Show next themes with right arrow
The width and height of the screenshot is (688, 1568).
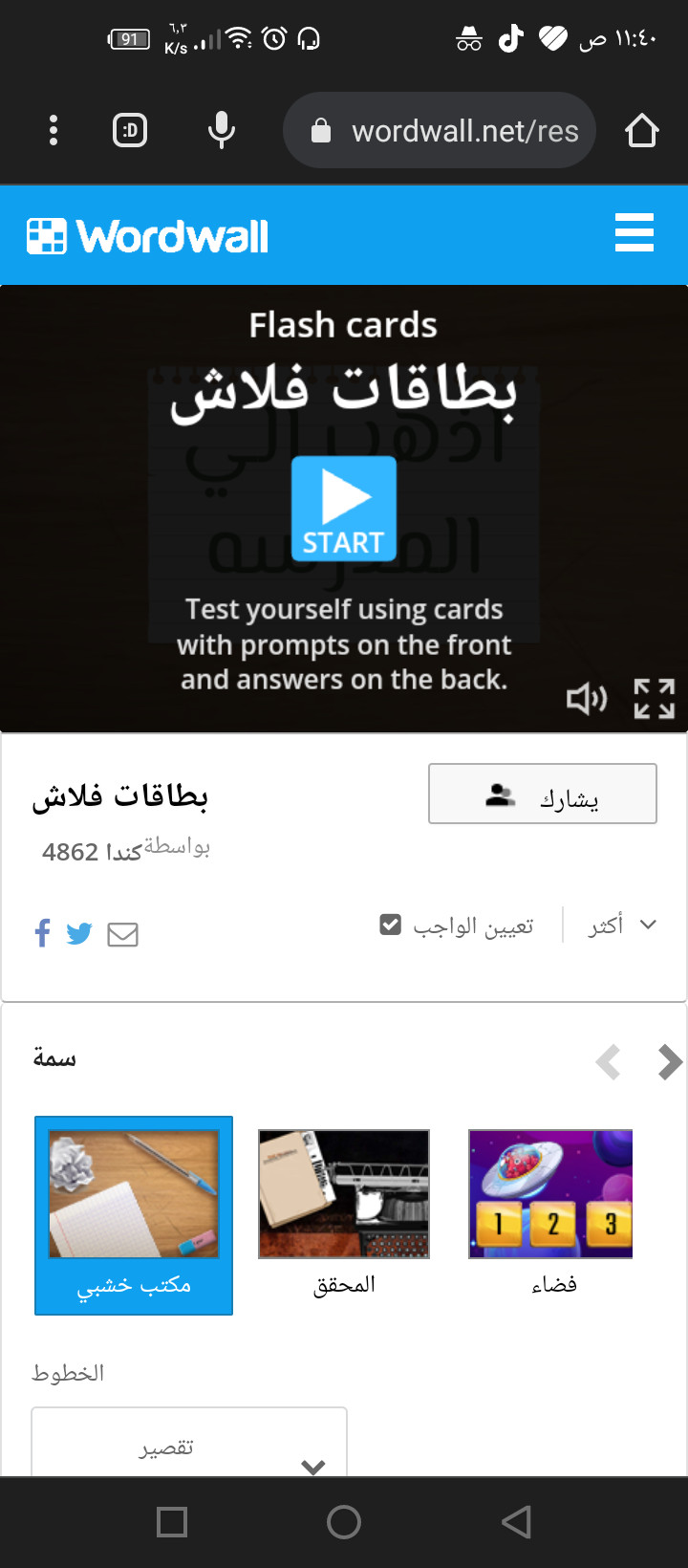[x=670, y=1062]
